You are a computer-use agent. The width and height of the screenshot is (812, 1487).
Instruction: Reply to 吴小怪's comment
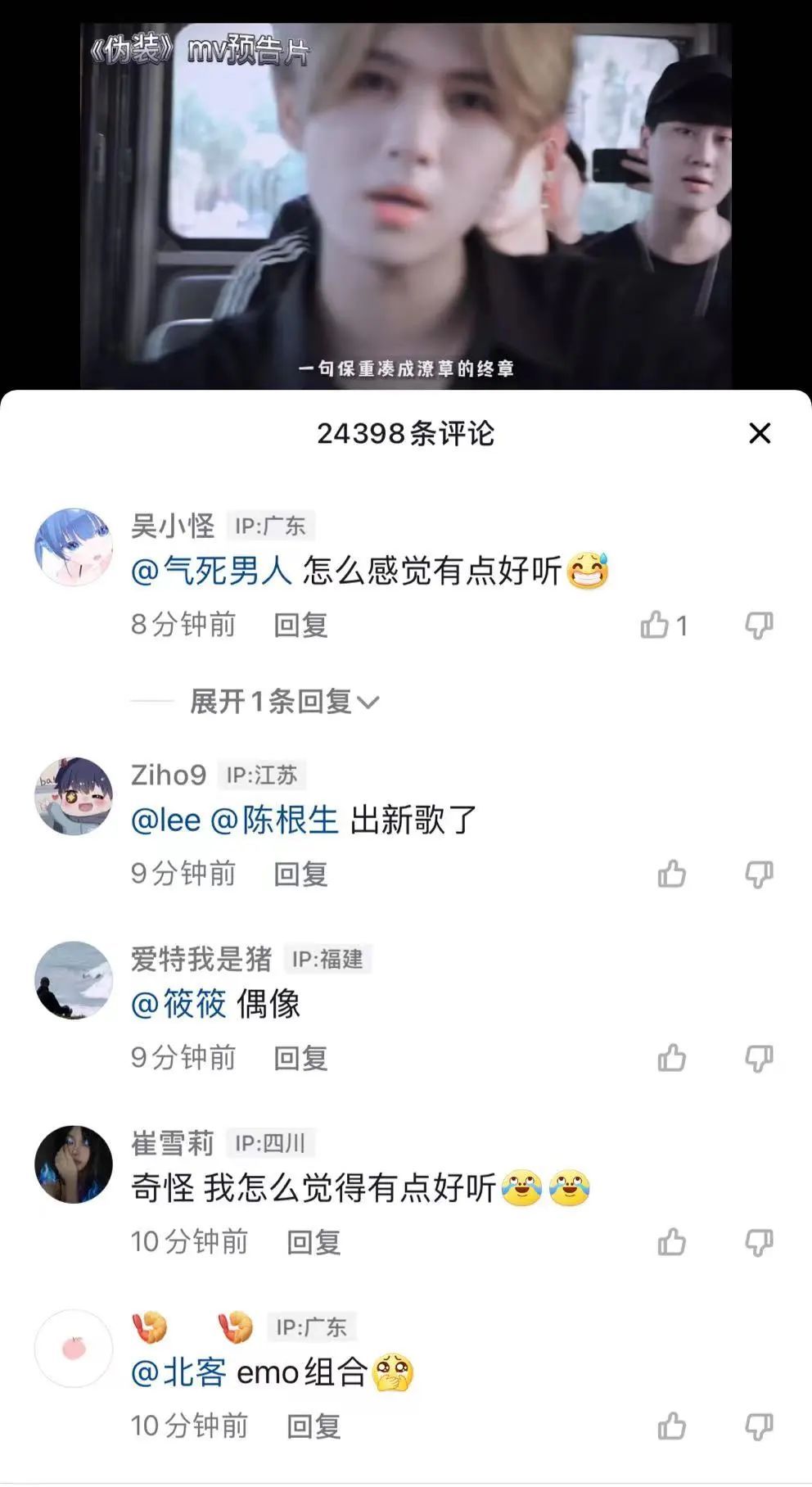tap(300, 625)
